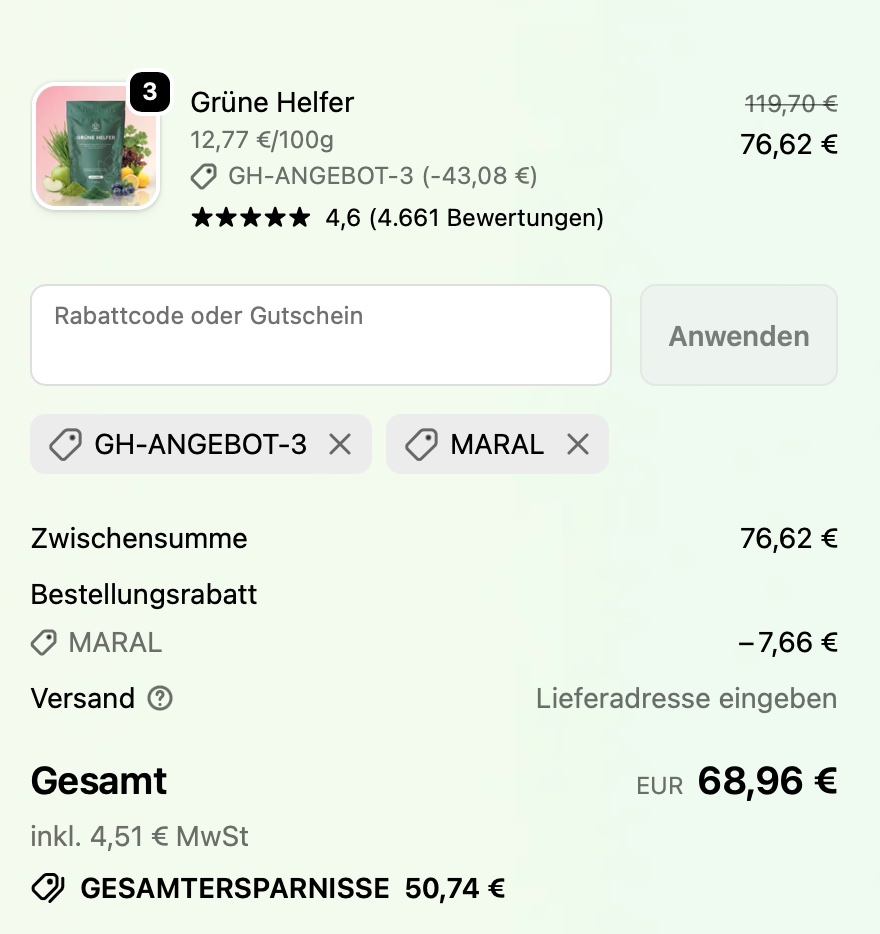The width and height of the screenshot is (880, 934).
Task: Click the MwSt tax detail line
Action: point(139,836)
